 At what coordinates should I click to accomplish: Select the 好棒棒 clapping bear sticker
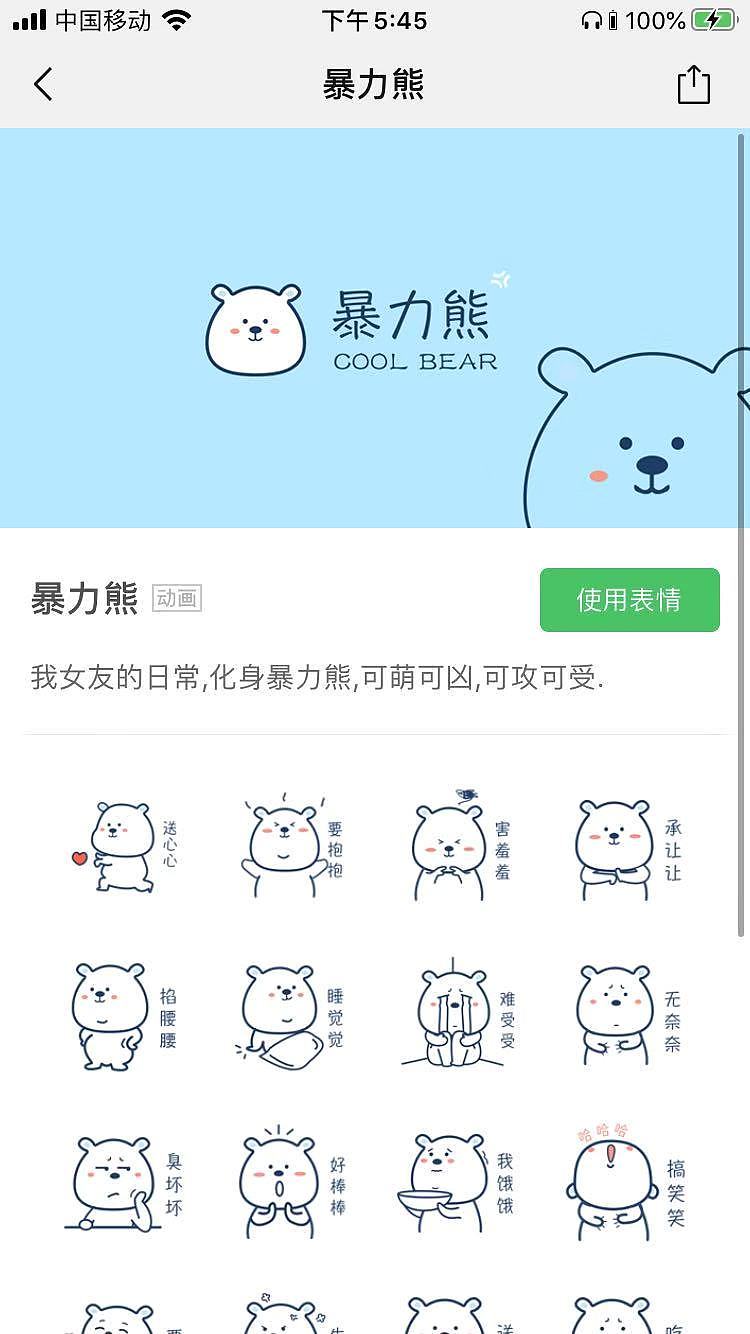(280, 1180)
